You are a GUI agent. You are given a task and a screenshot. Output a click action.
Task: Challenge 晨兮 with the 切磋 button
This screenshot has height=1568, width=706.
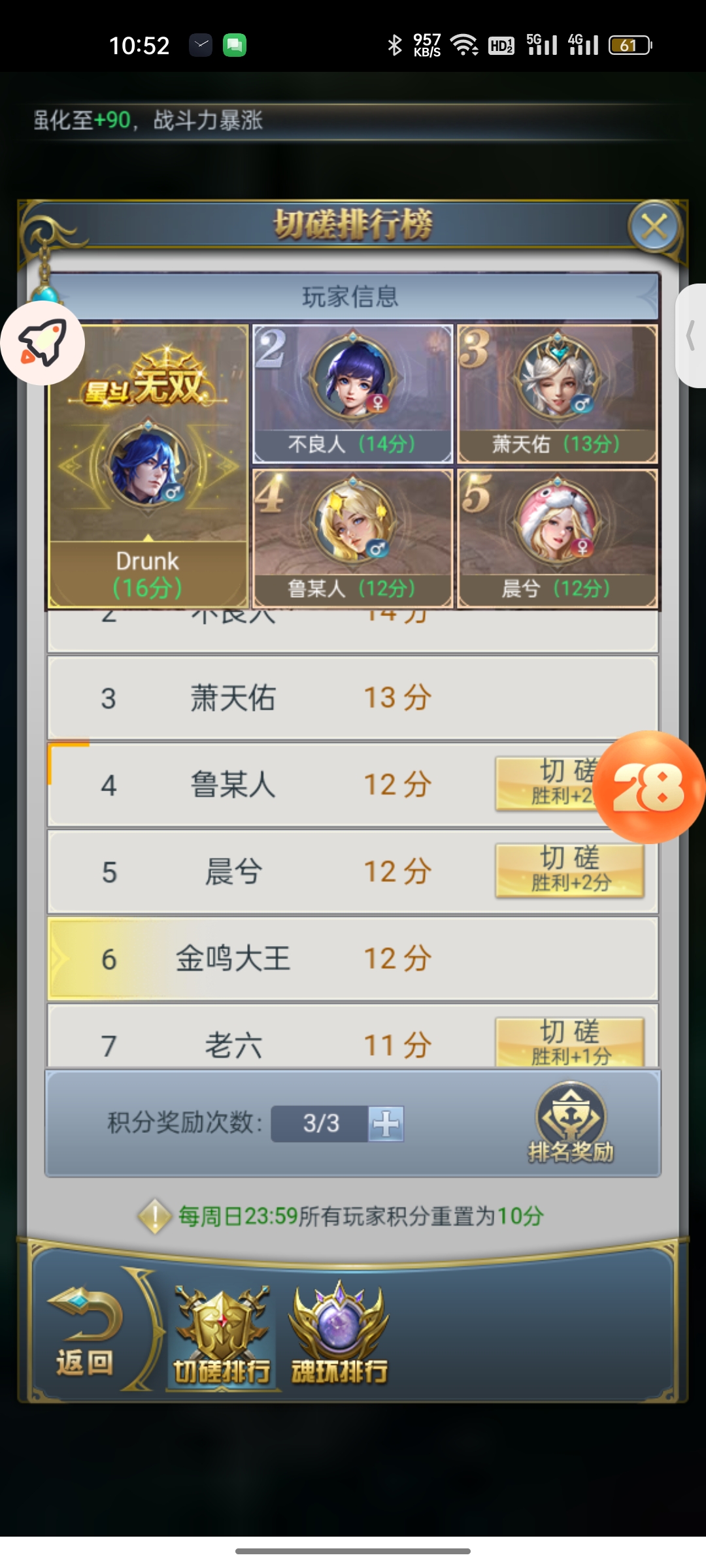[569, 870]
